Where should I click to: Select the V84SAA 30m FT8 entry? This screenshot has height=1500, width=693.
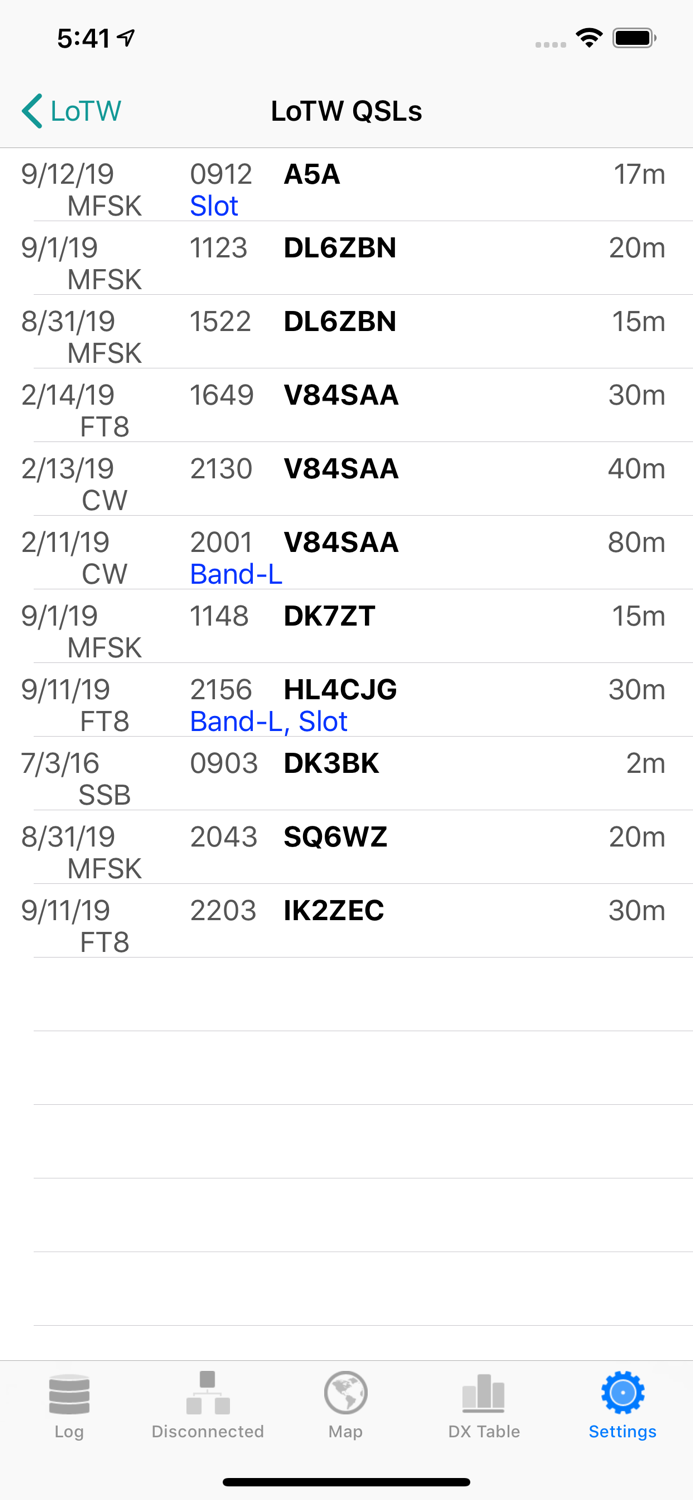coord(346,405)
